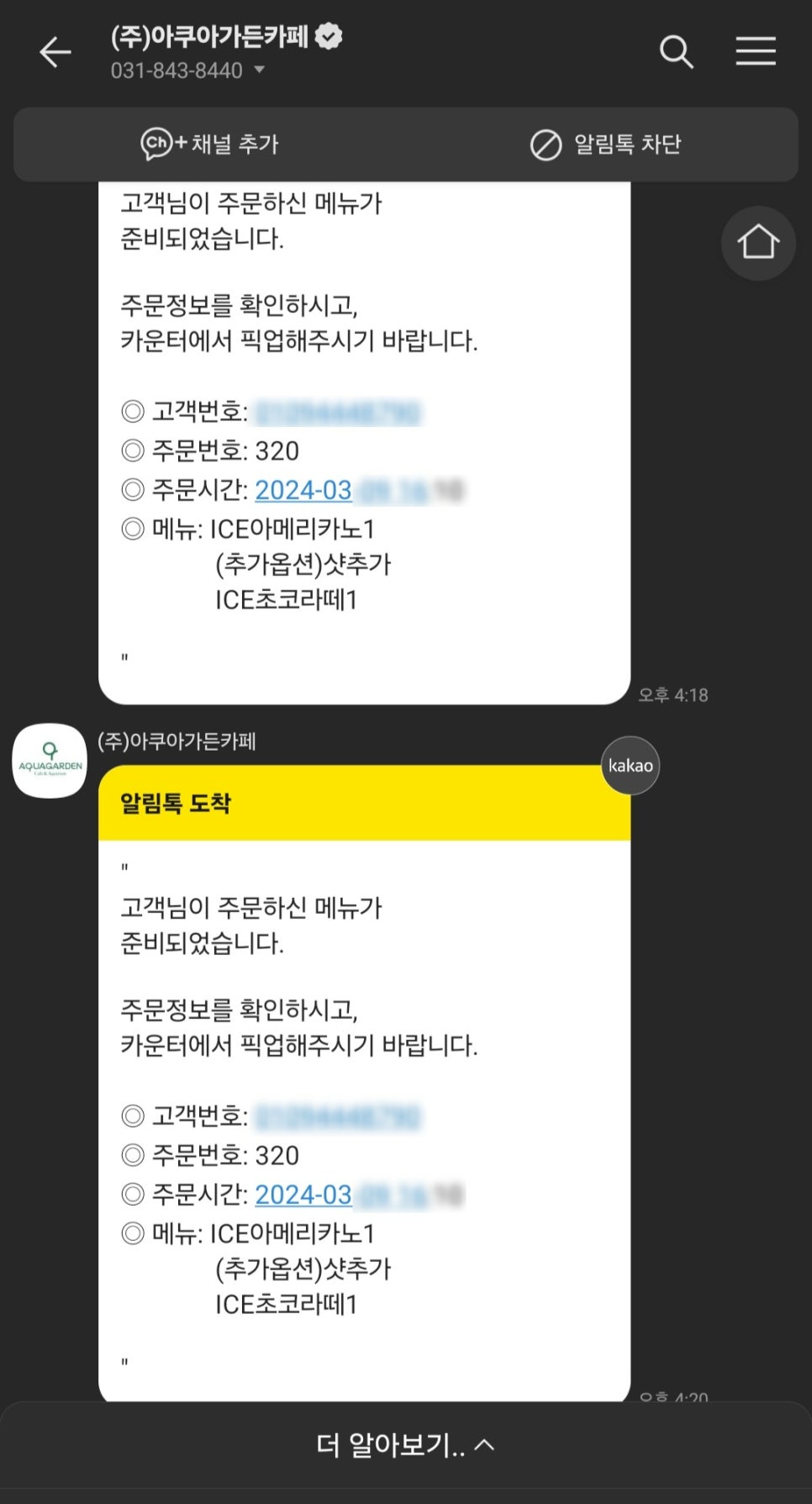This screenshot has width=812, height=1504.
Task: Block alerts with 알림톡 차단
Action: coord(605,144)
